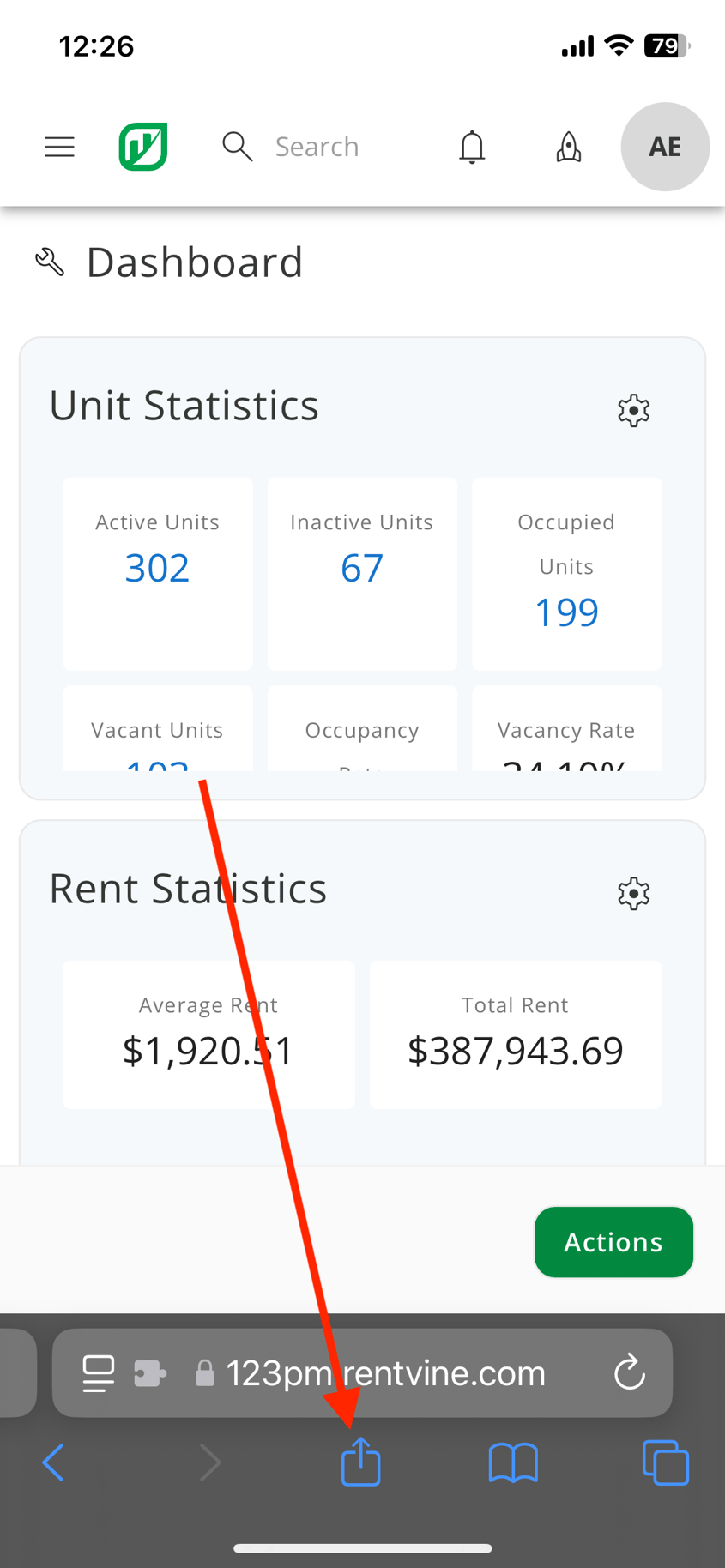Open Rent Statistics settings gear
This screenshot has width=725, height=1568.
pos(633,894)
